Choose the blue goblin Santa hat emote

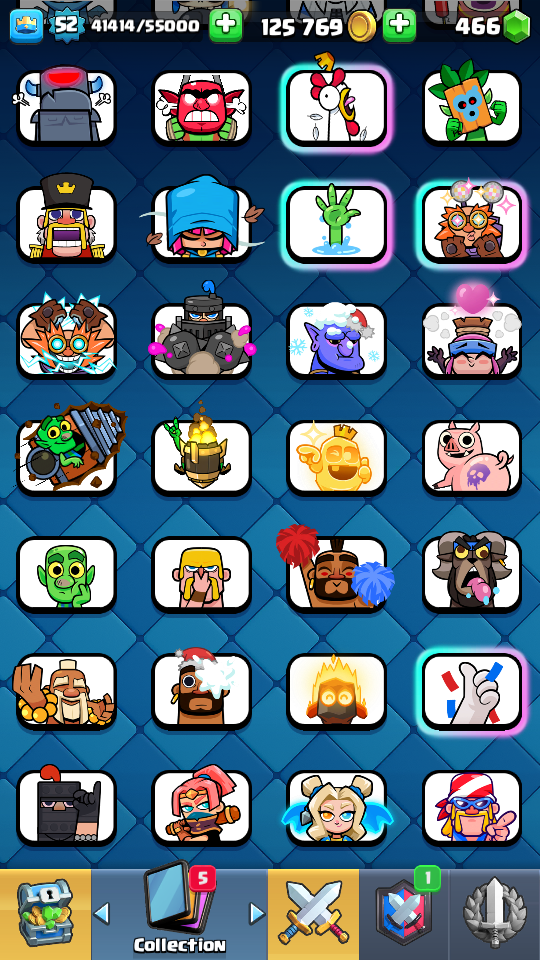(337, 340)
